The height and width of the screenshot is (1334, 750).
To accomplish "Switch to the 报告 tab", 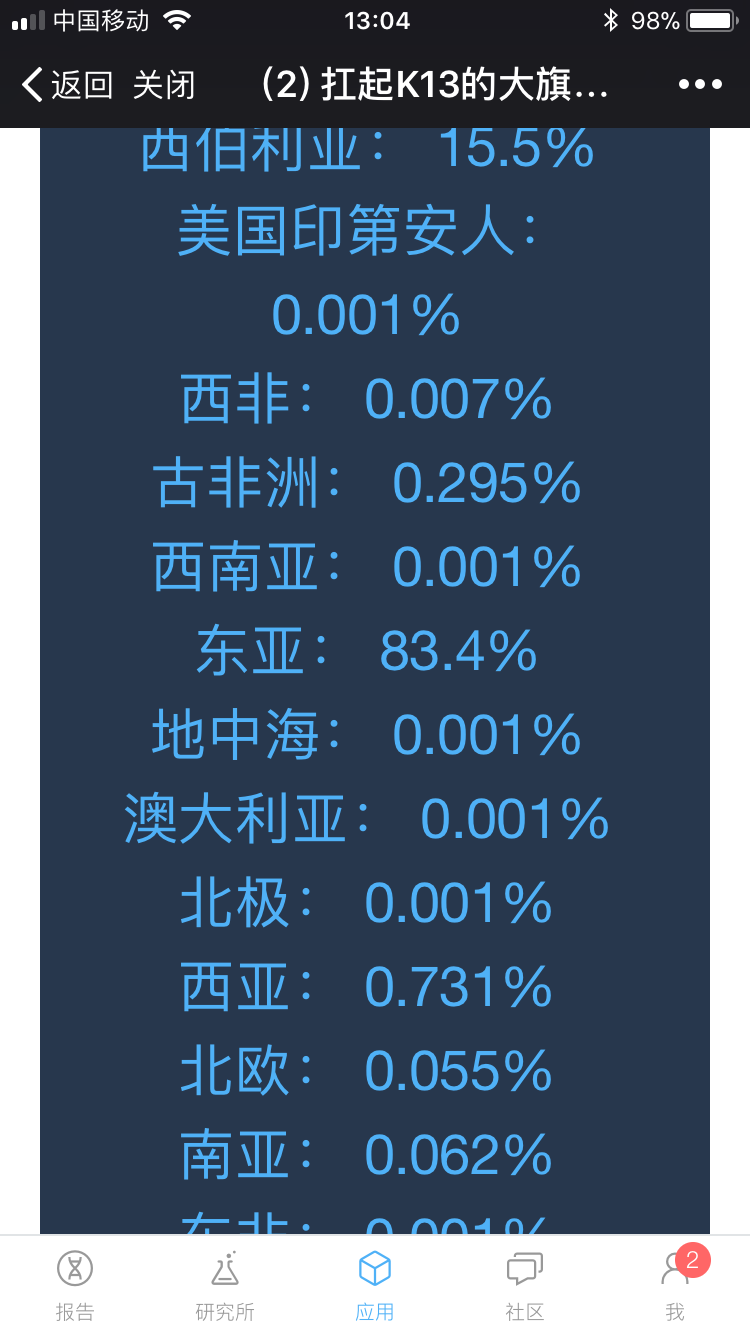I will coord(75,1285).
